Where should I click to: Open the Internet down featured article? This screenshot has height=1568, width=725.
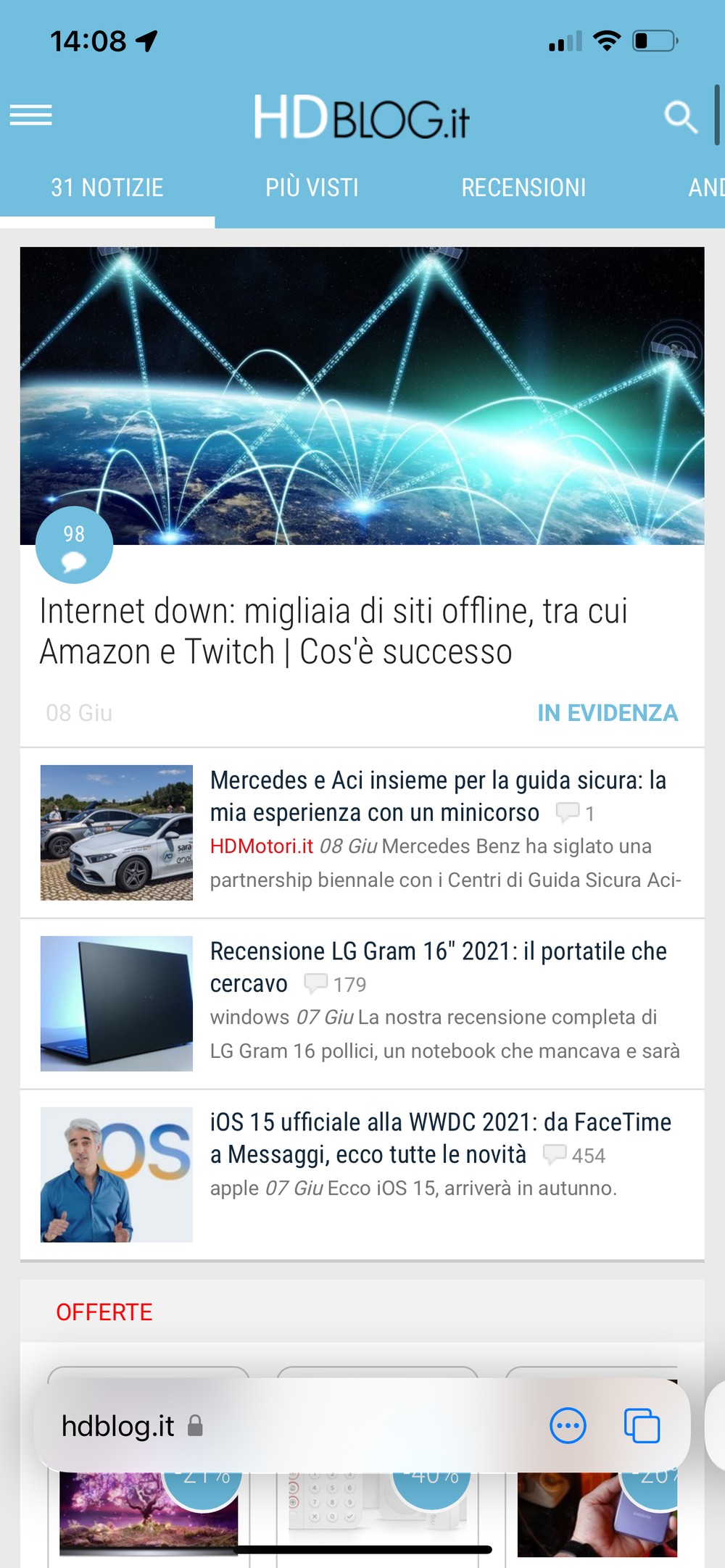[333, 631]
